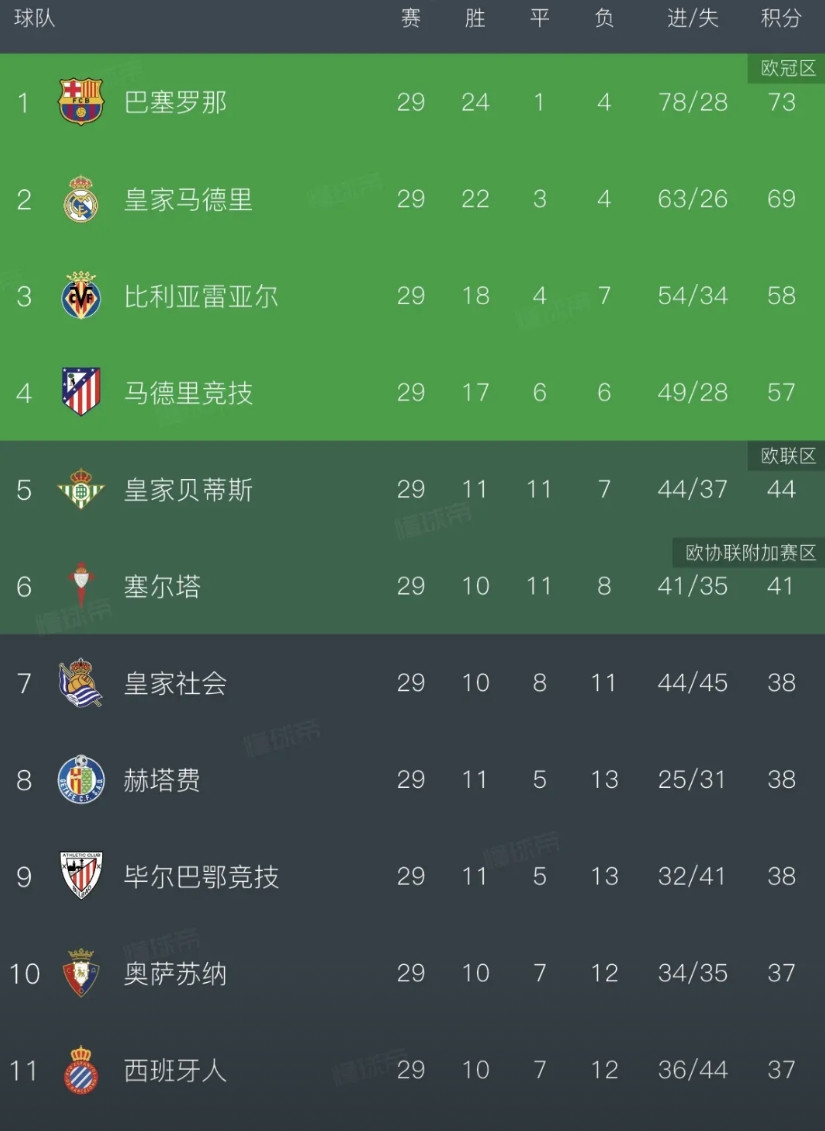
Task: Click the Real Sociedad club crest
Action: tap(81, 684)
